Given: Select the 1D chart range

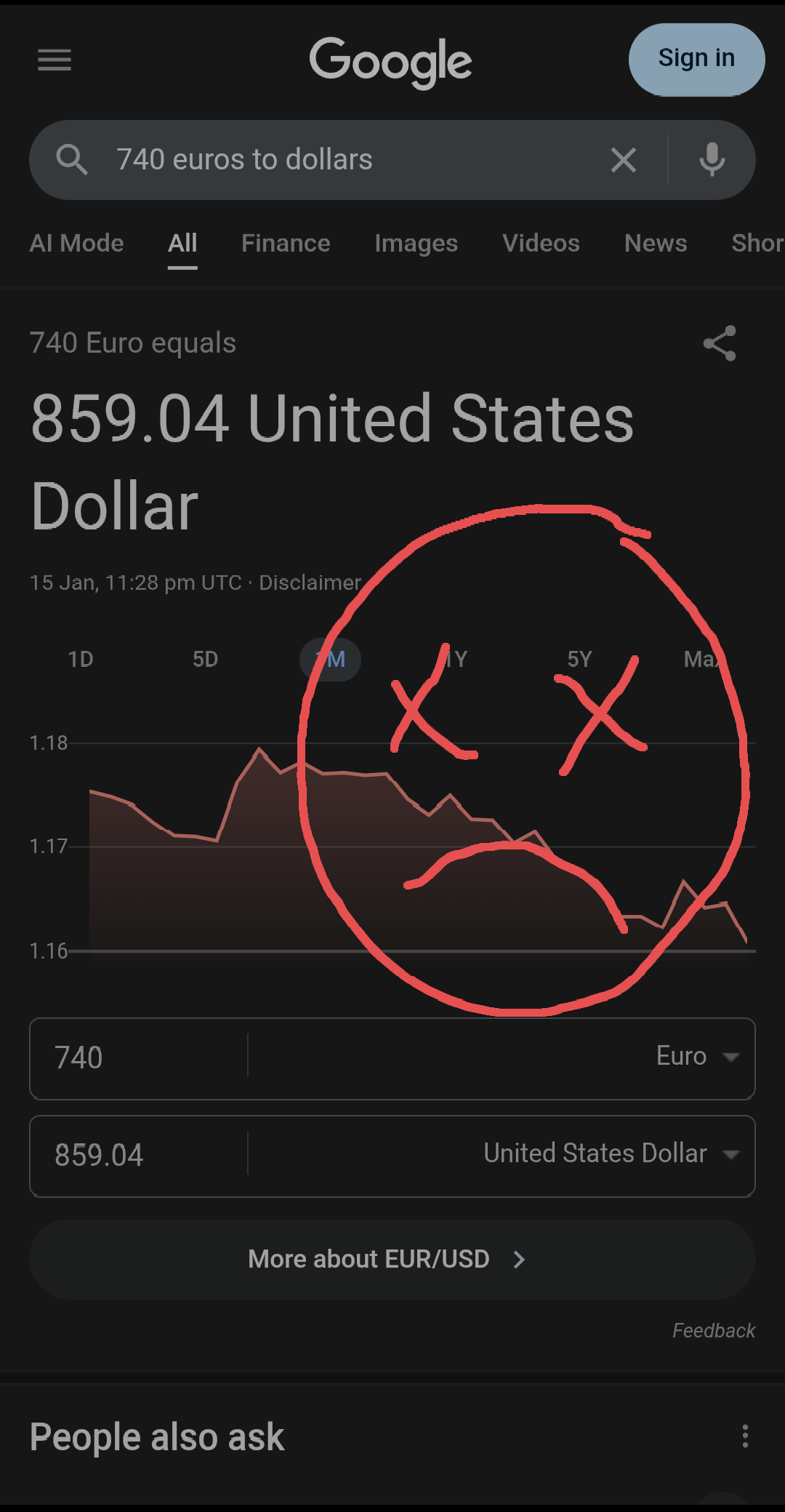Looking at the screenshot, I should coord(81,660).
